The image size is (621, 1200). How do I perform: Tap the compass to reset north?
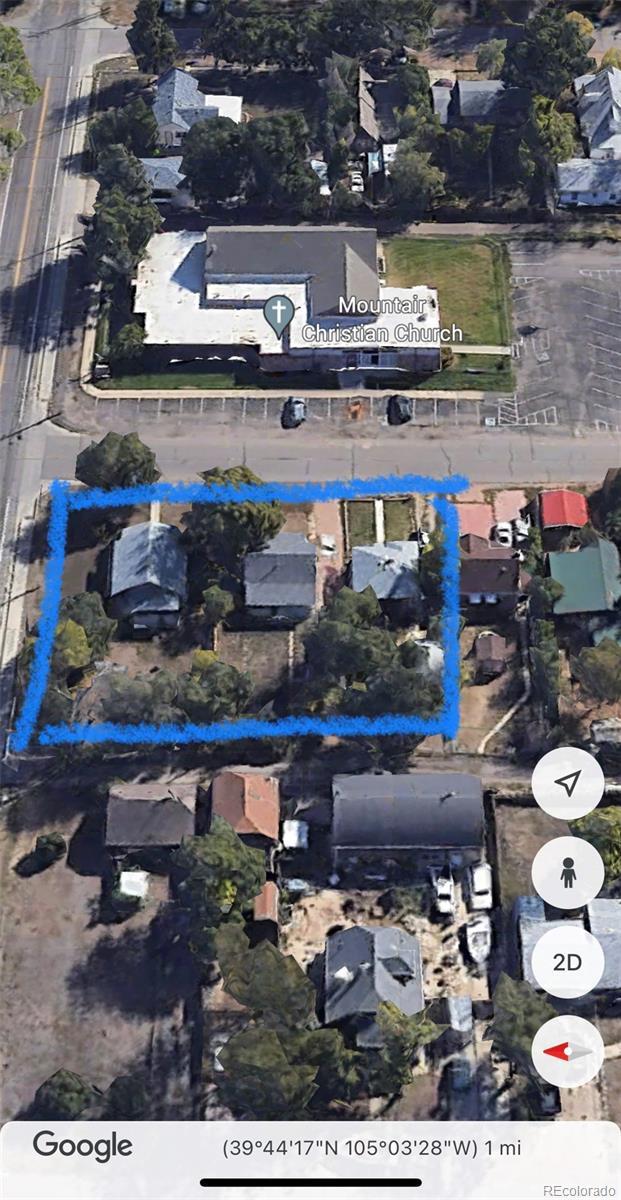click(567, 1051)
